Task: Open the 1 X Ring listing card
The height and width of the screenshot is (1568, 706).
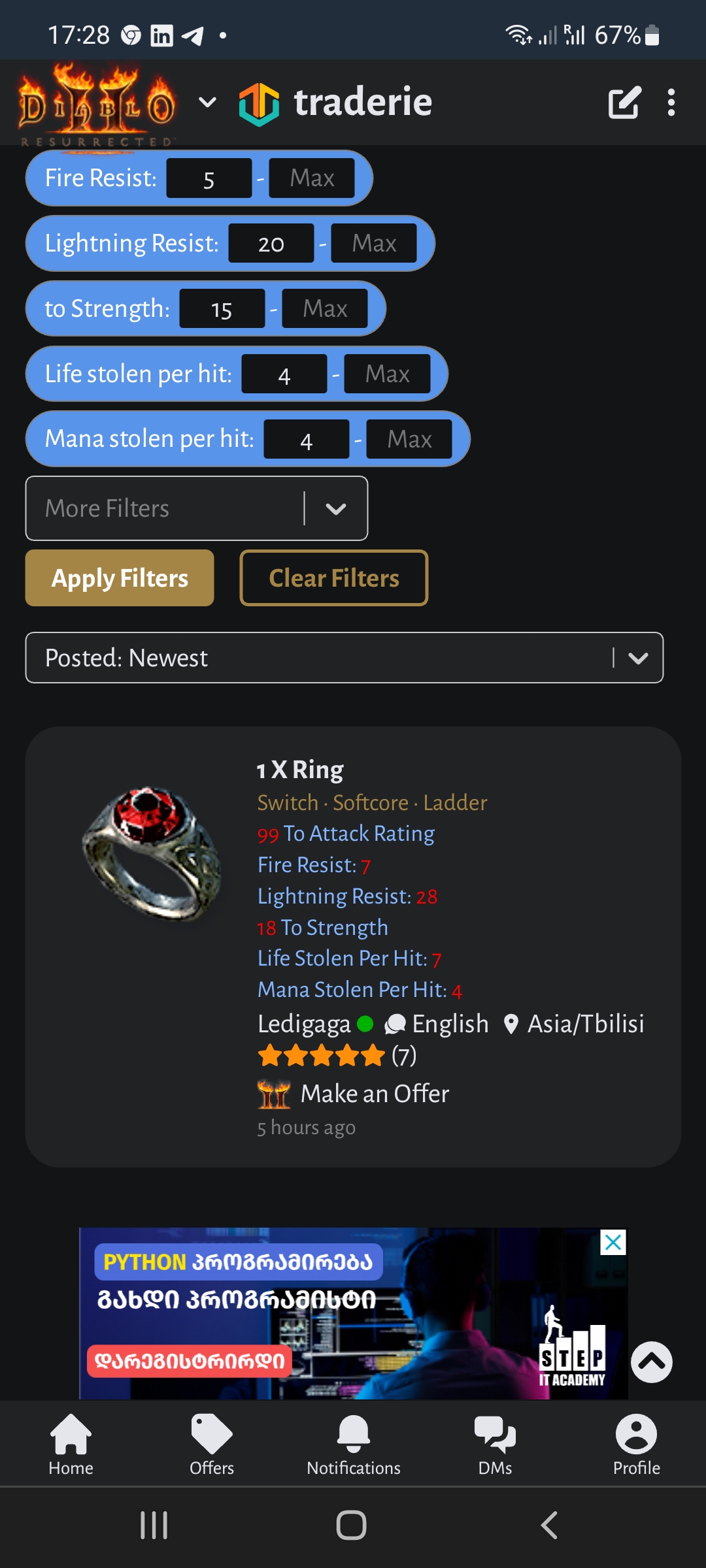Action: (299, 770)
